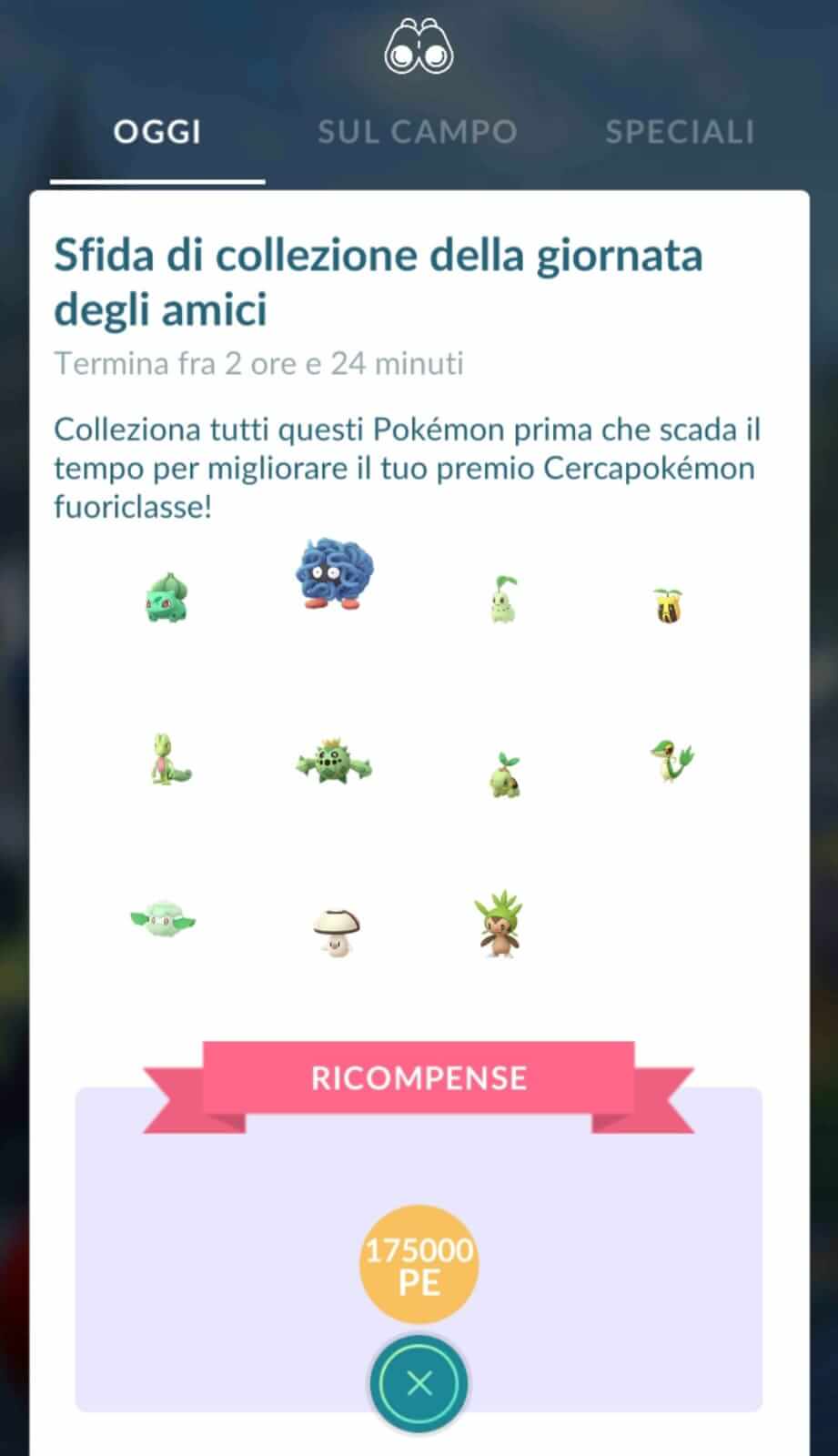Select the SPECIALI tab
Image resolution: width=838 pixels, height=1456 pixels.
pyautogui.click(x=680, y=133)
